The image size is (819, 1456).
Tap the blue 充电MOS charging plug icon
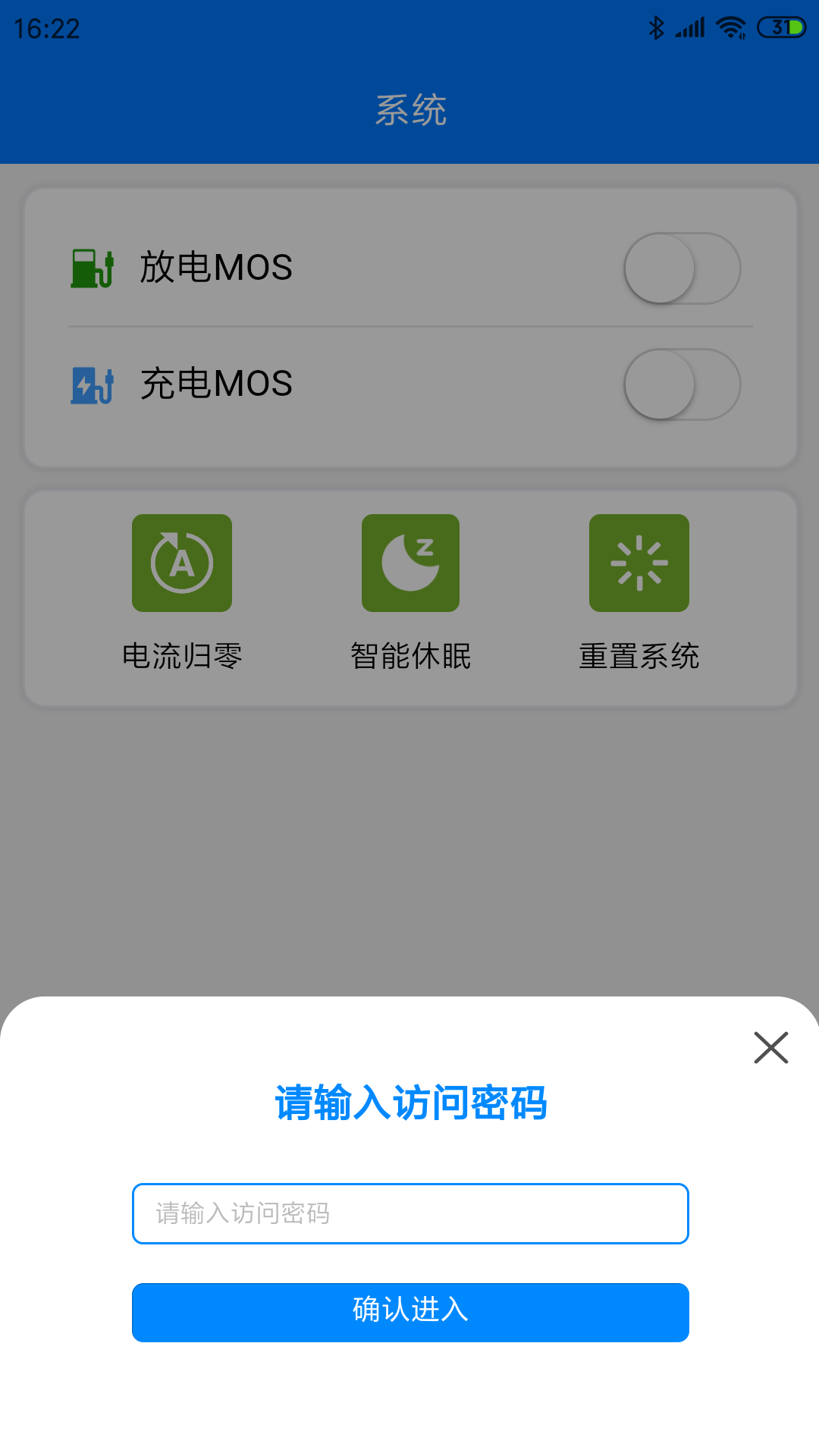click(91, 384)
